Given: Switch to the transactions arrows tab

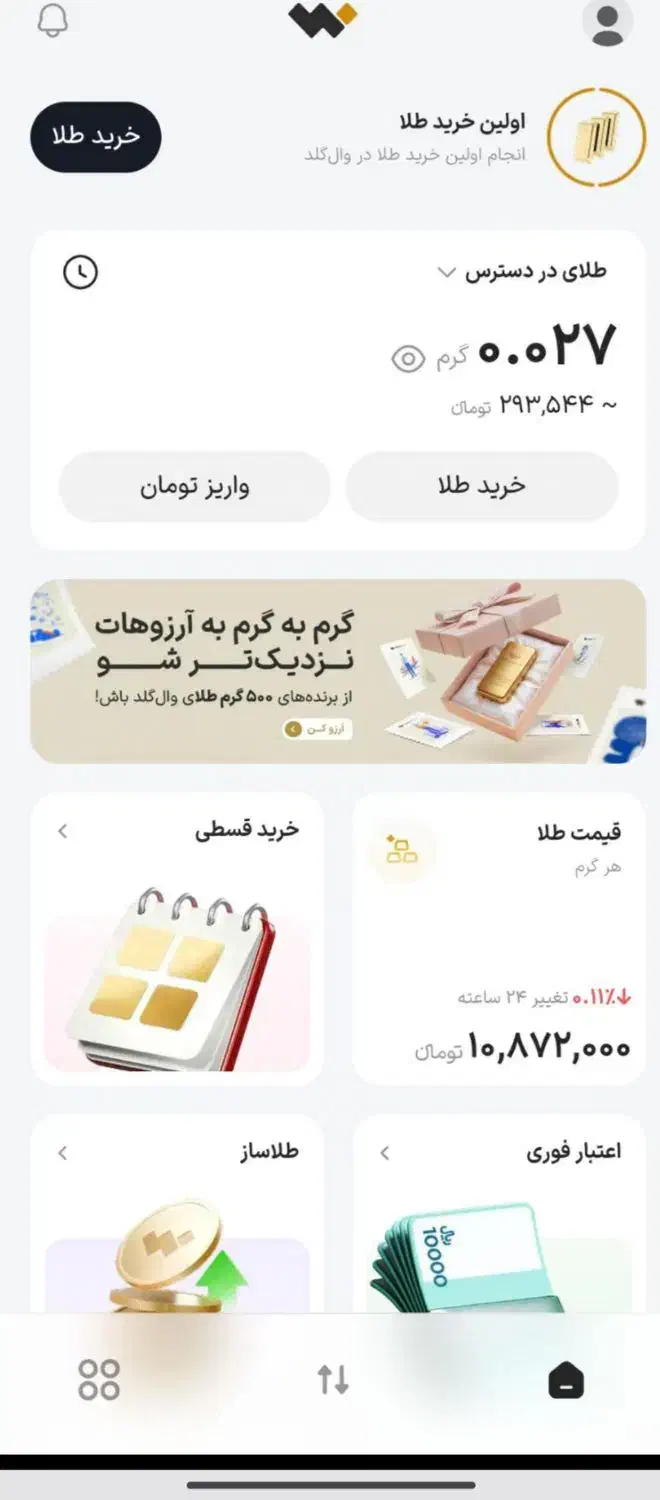Looking at the screenshot, I should (x=333, y=1381).
